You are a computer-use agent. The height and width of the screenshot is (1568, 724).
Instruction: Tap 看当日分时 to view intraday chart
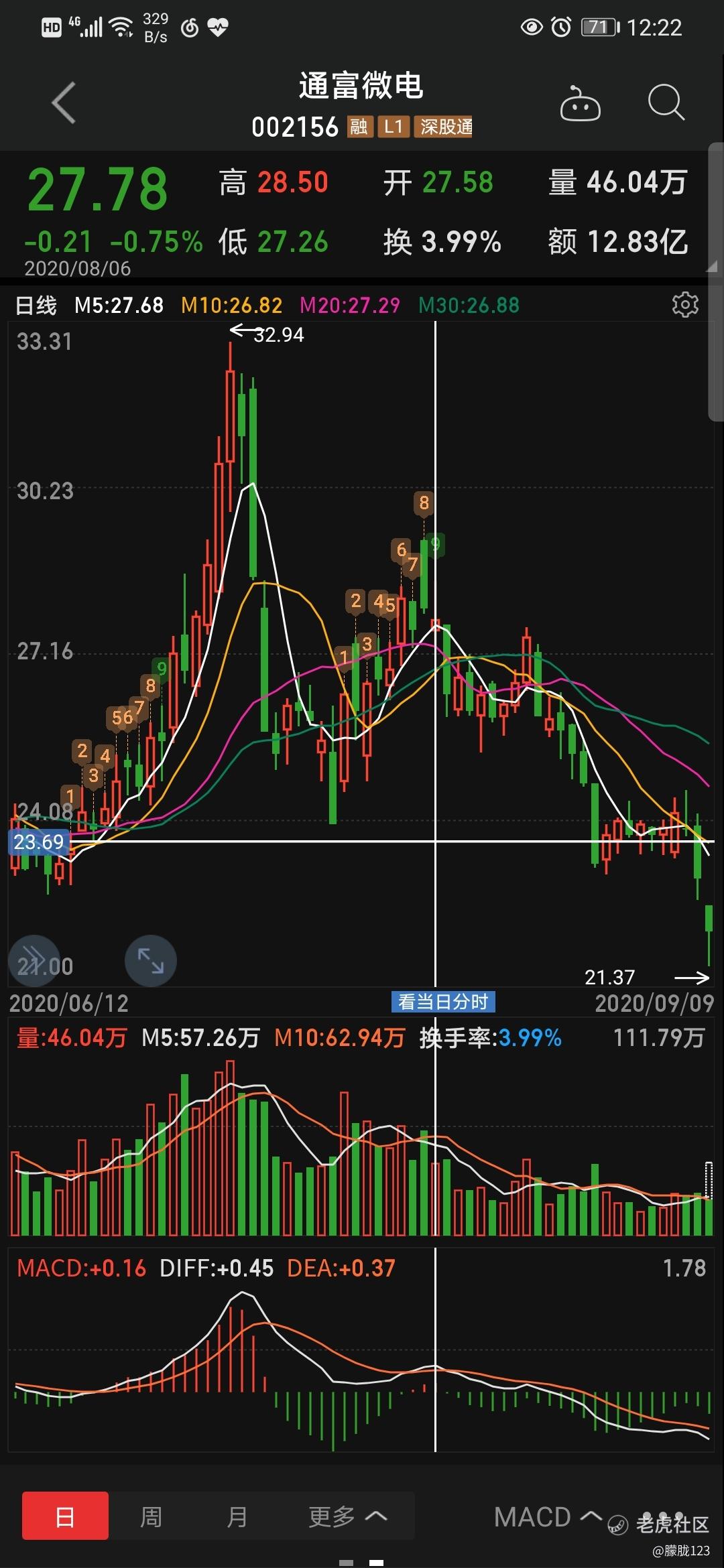click(x=443, y=1002)
